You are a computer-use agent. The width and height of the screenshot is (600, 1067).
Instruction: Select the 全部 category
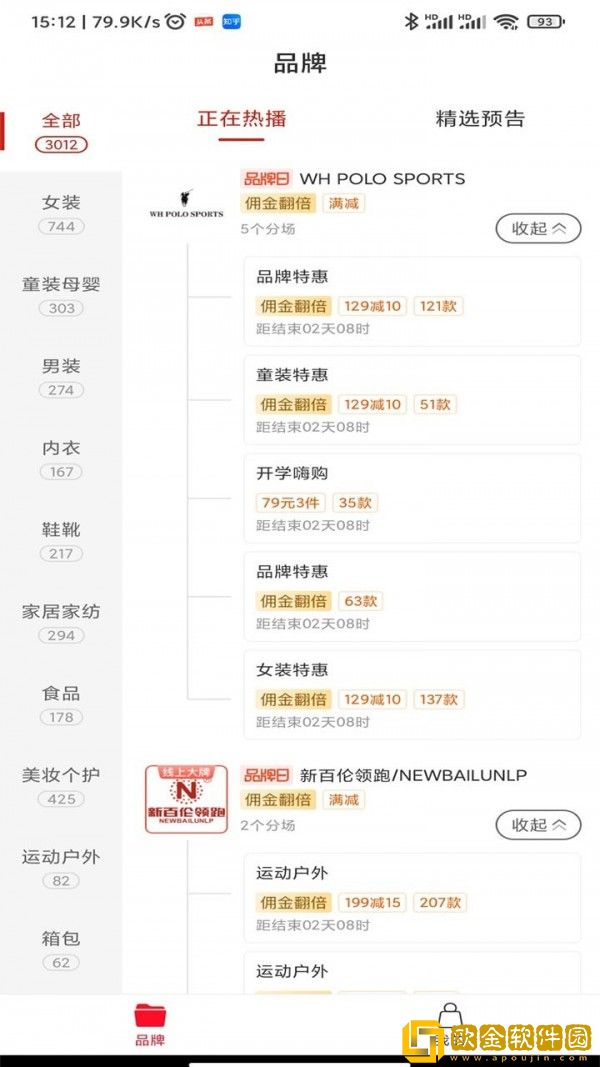pos(61,130)
